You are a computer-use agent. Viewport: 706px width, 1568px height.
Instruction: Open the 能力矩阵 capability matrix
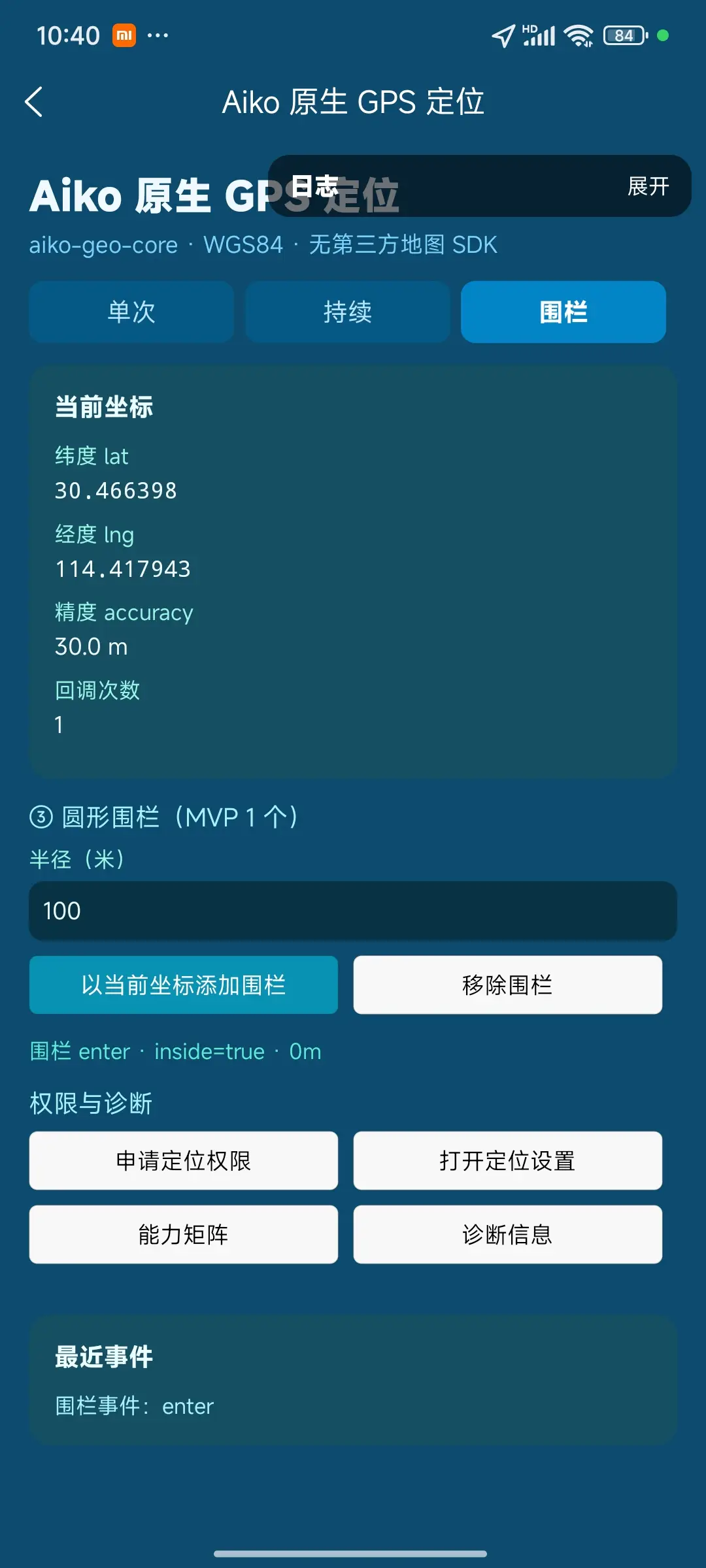(x=184, y=1234)
